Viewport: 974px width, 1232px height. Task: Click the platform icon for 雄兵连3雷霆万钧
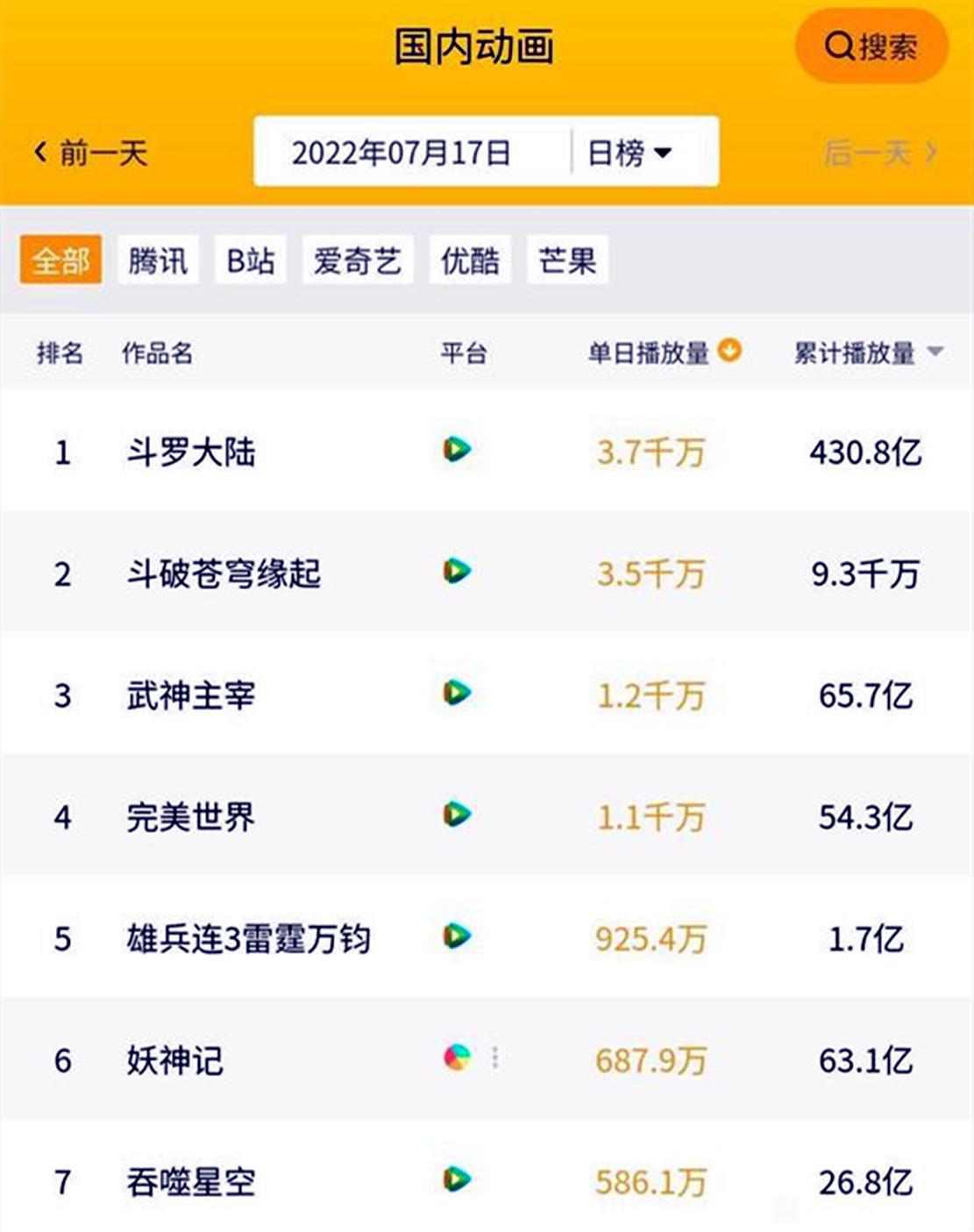pyautogui.click(x=457, y=937)
